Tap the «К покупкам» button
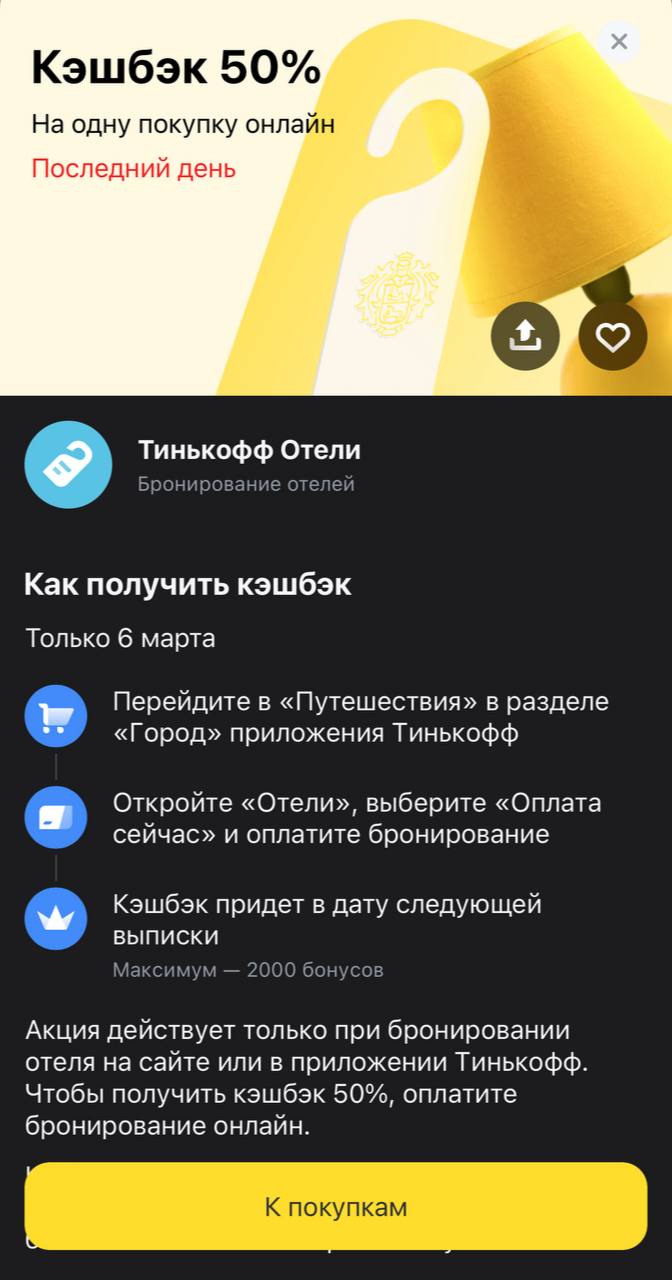 tap(336, 1206)
